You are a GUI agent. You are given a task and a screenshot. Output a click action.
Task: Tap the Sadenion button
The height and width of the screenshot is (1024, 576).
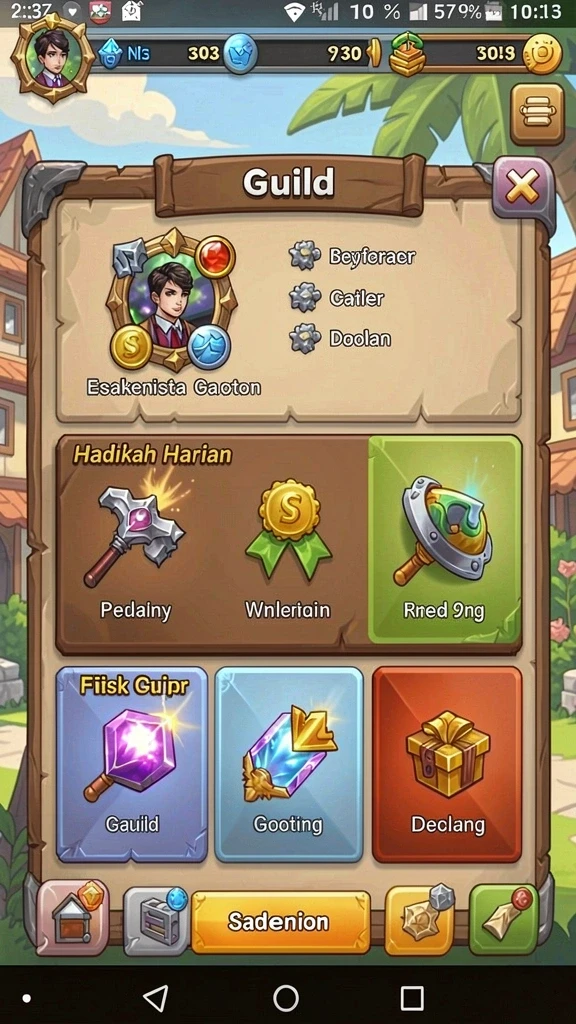[281, 921]
